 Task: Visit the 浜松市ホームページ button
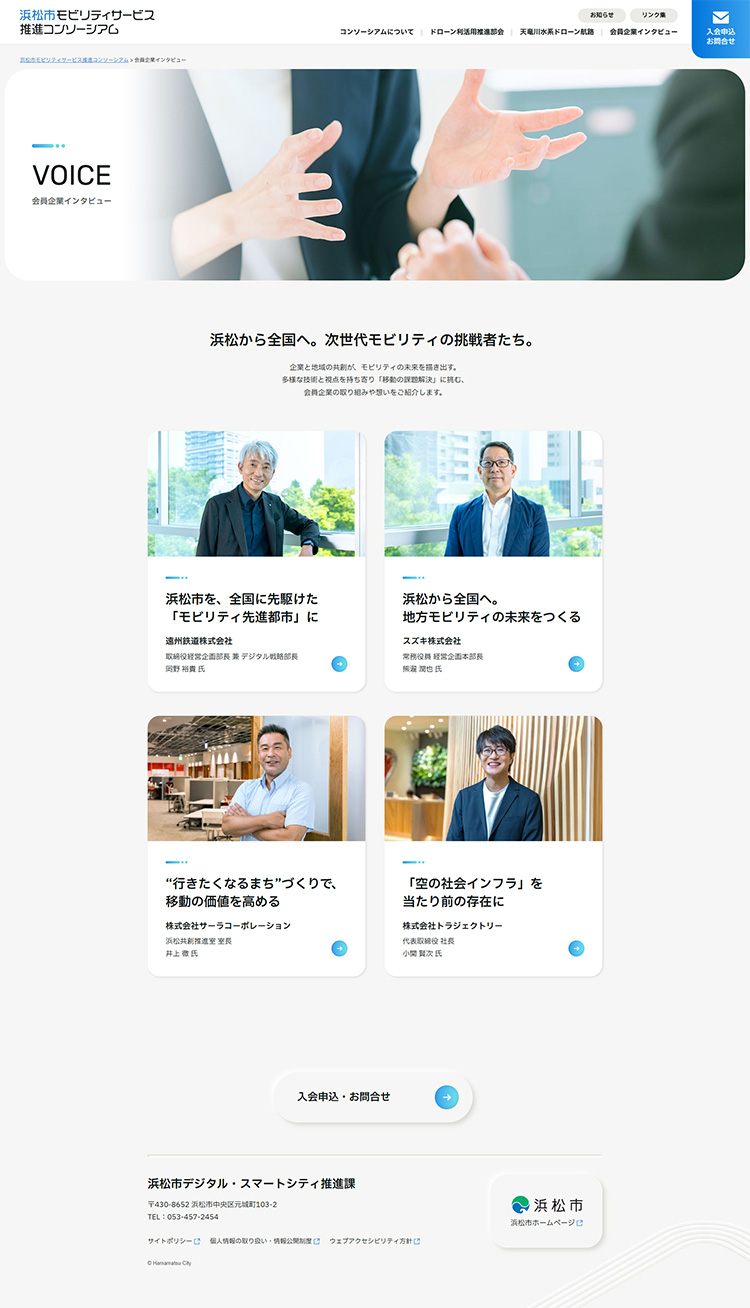[546, 1212]
